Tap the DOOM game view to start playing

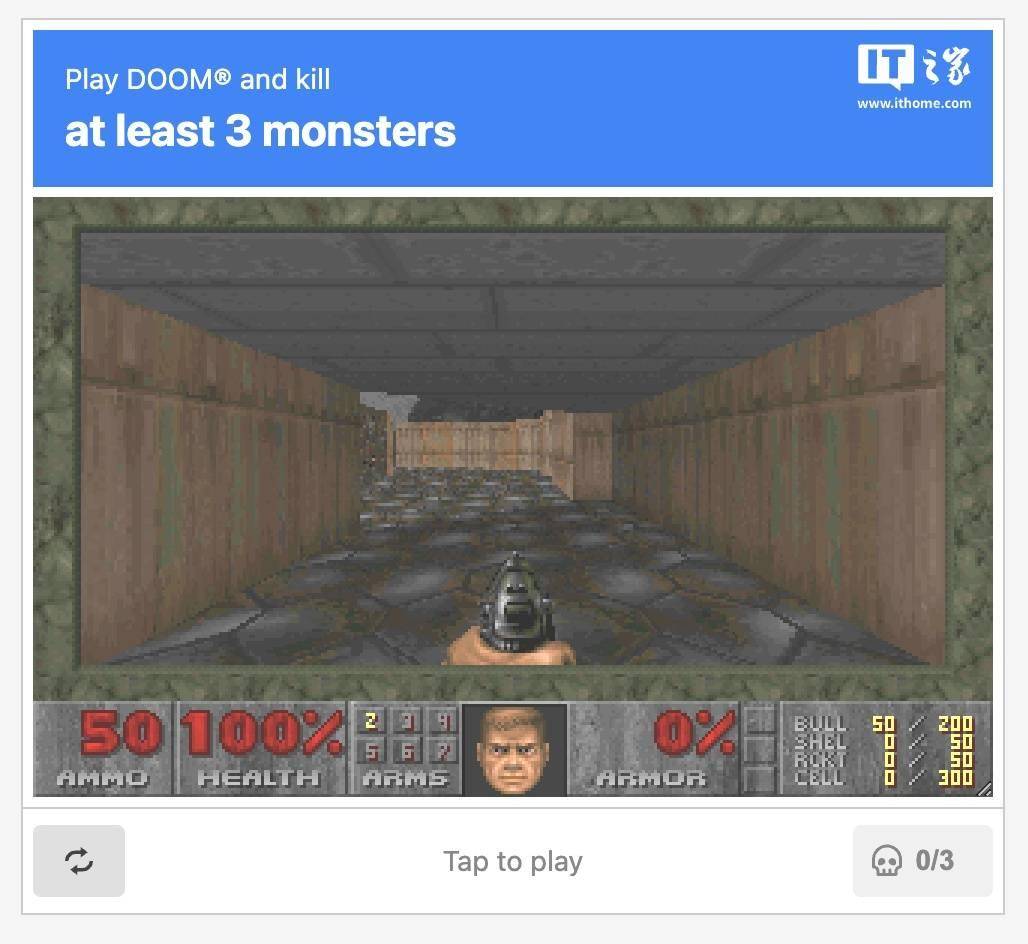[x=512, y=450]
